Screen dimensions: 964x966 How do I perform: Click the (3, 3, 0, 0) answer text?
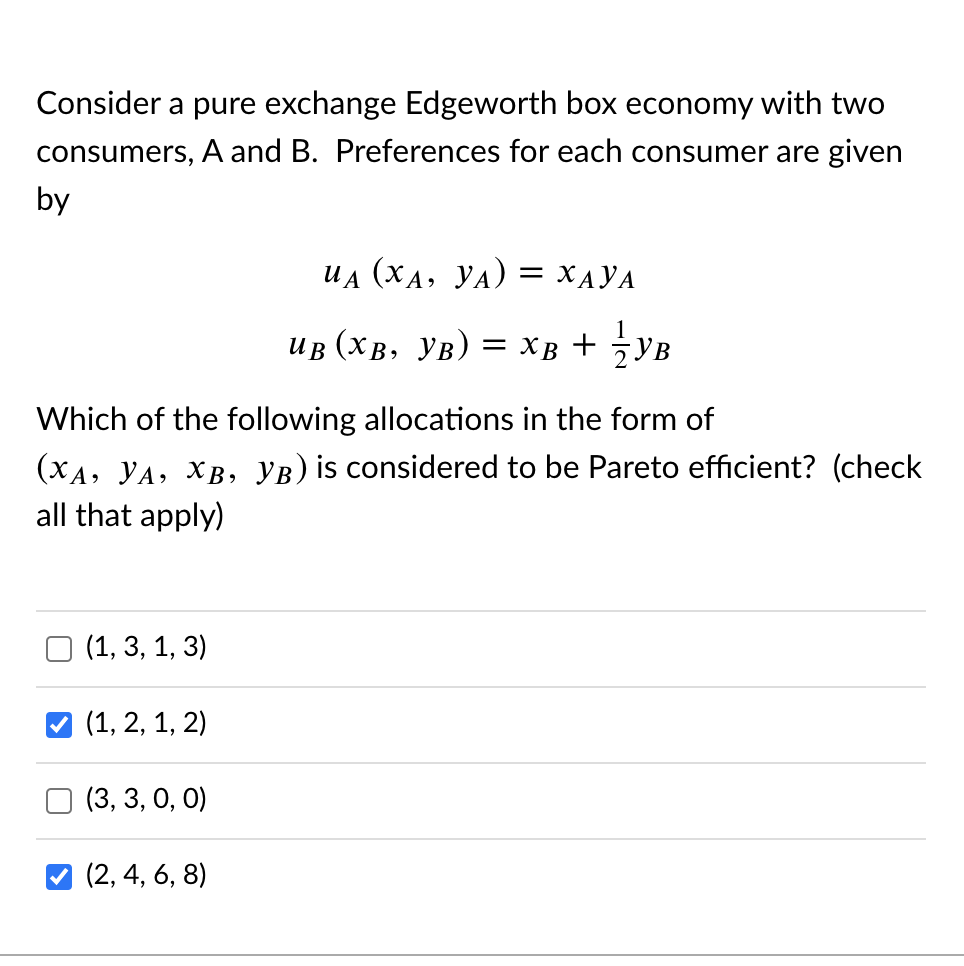pyautogui.click(x=145, y=800)
